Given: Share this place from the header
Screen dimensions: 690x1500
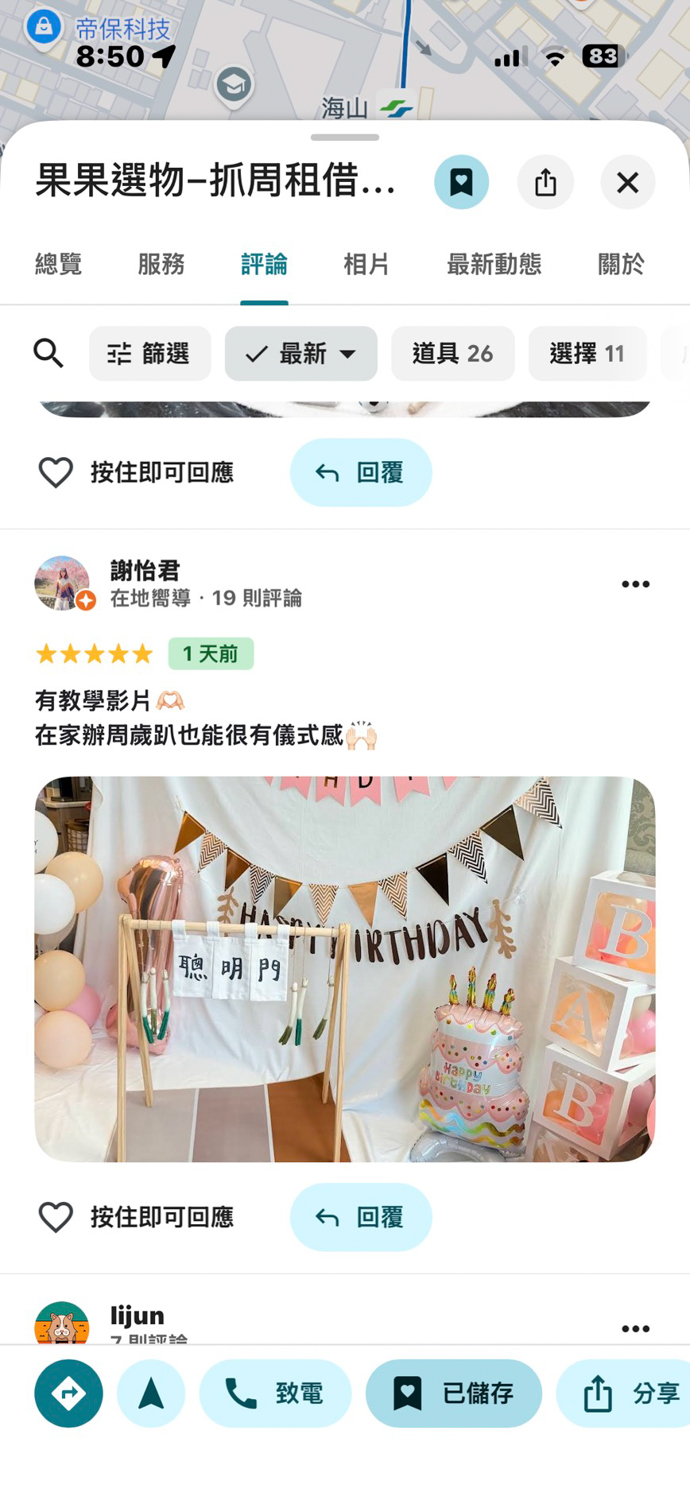Looking at the screenshot, I should coord(545,183).
